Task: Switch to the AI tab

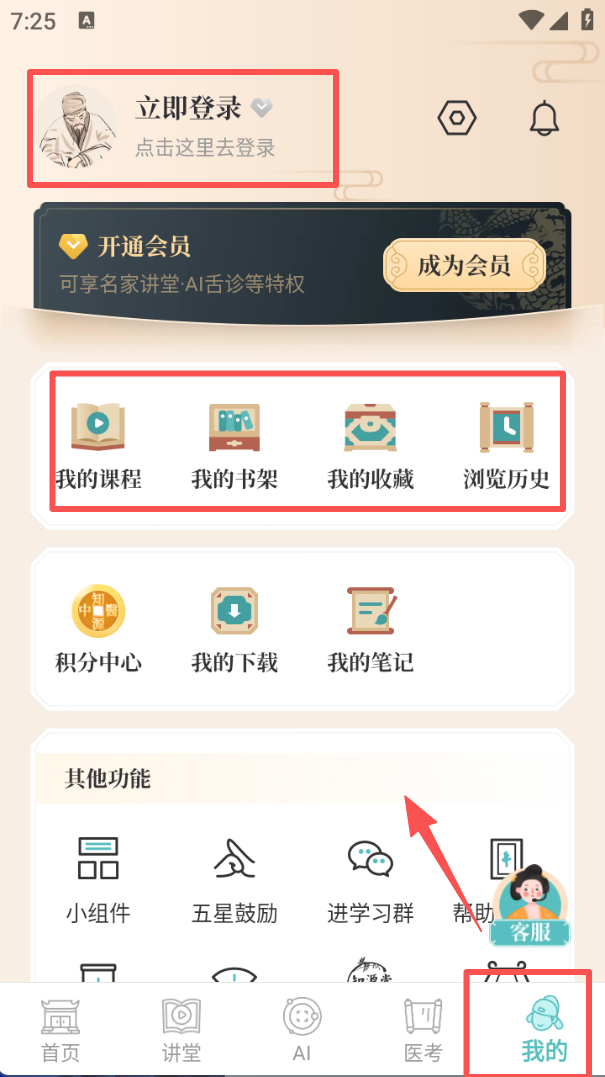Action: (302, 1030)
